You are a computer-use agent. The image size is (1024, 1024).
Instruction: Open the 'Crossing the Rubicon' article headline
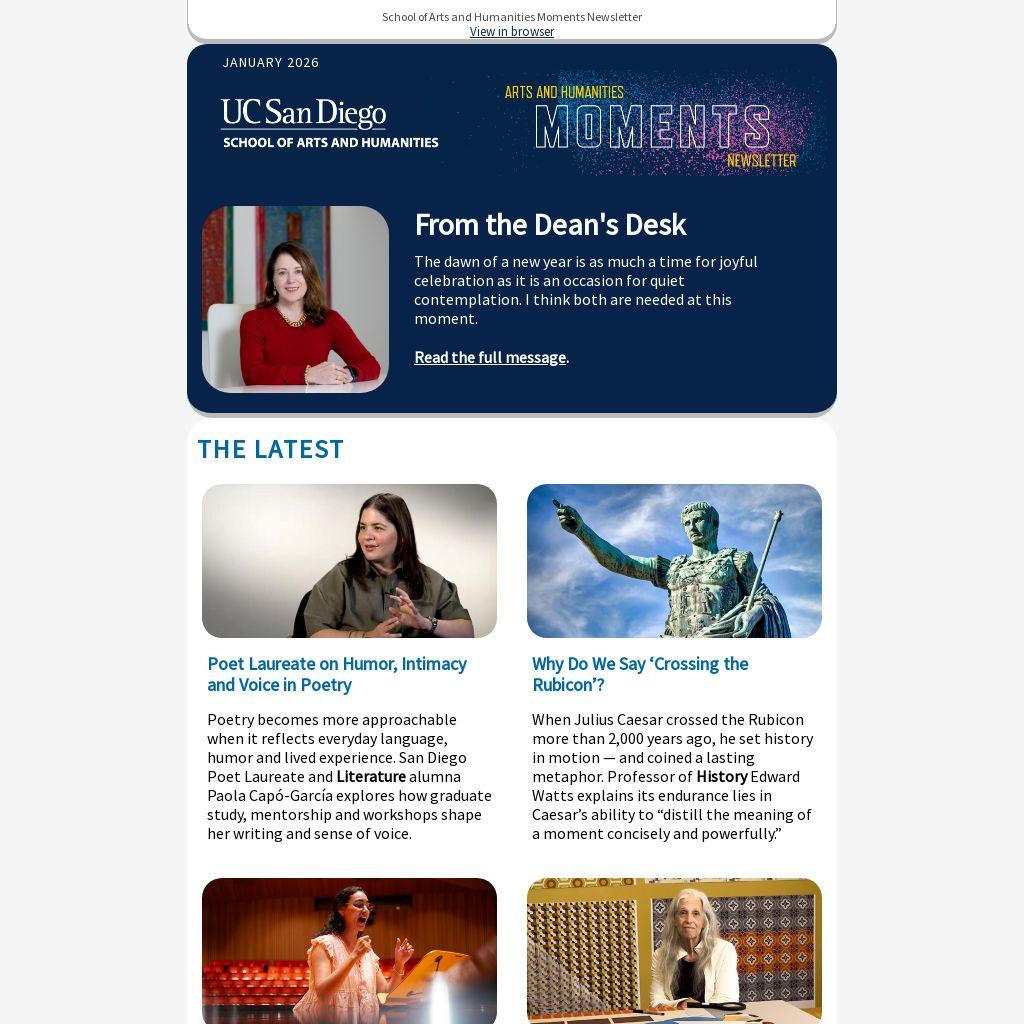click(x=640, y=674)
